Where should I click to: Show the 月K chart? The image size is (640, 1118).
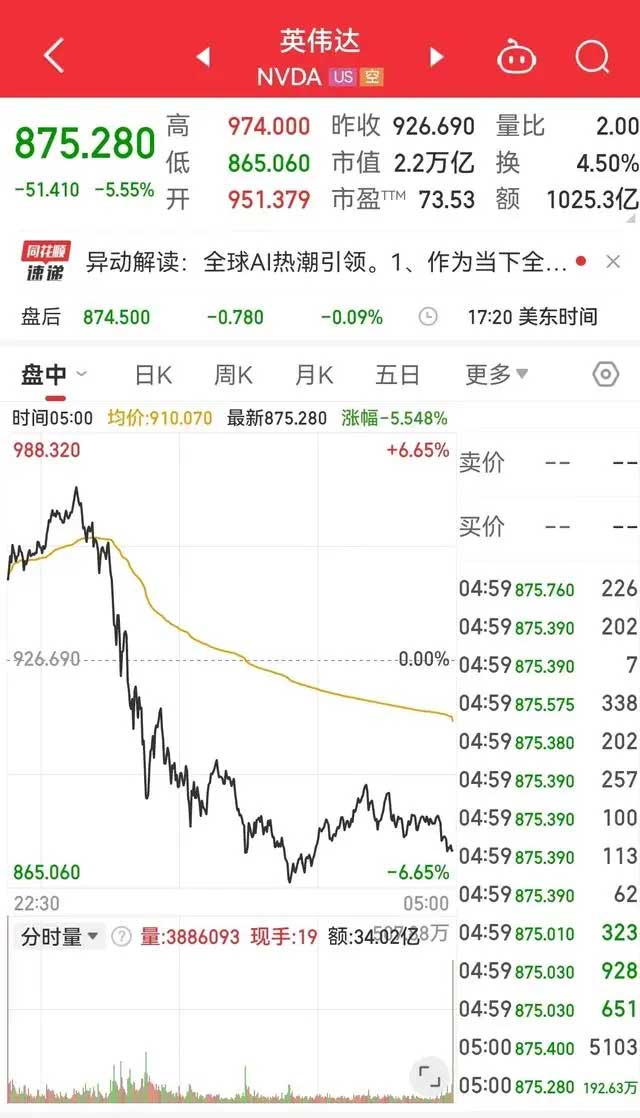313,375
